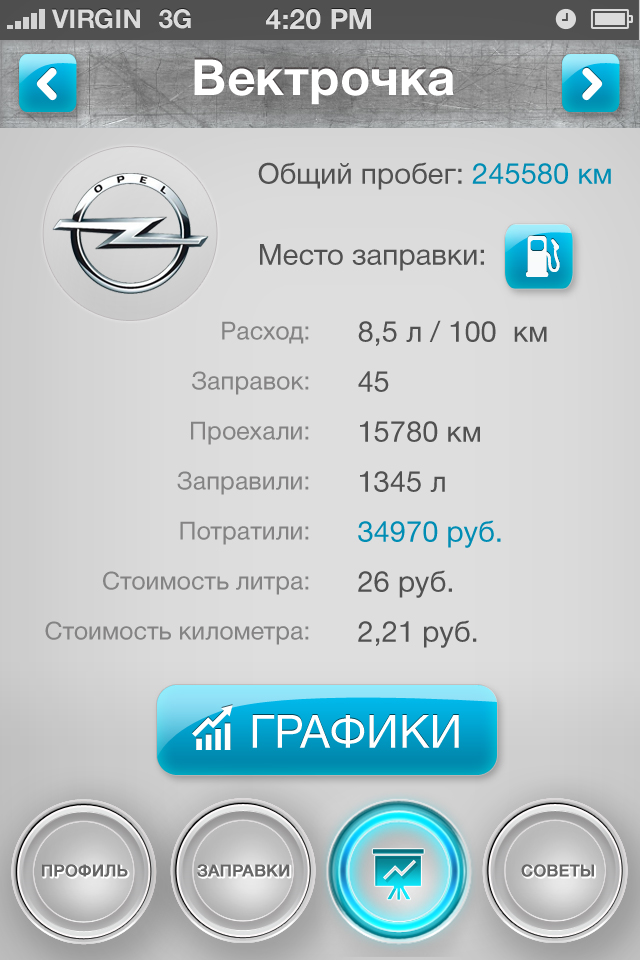Select the statistics presentation tab
Image resolution: width=640 pixels, height=960 pixels.
tap(399, 870)
